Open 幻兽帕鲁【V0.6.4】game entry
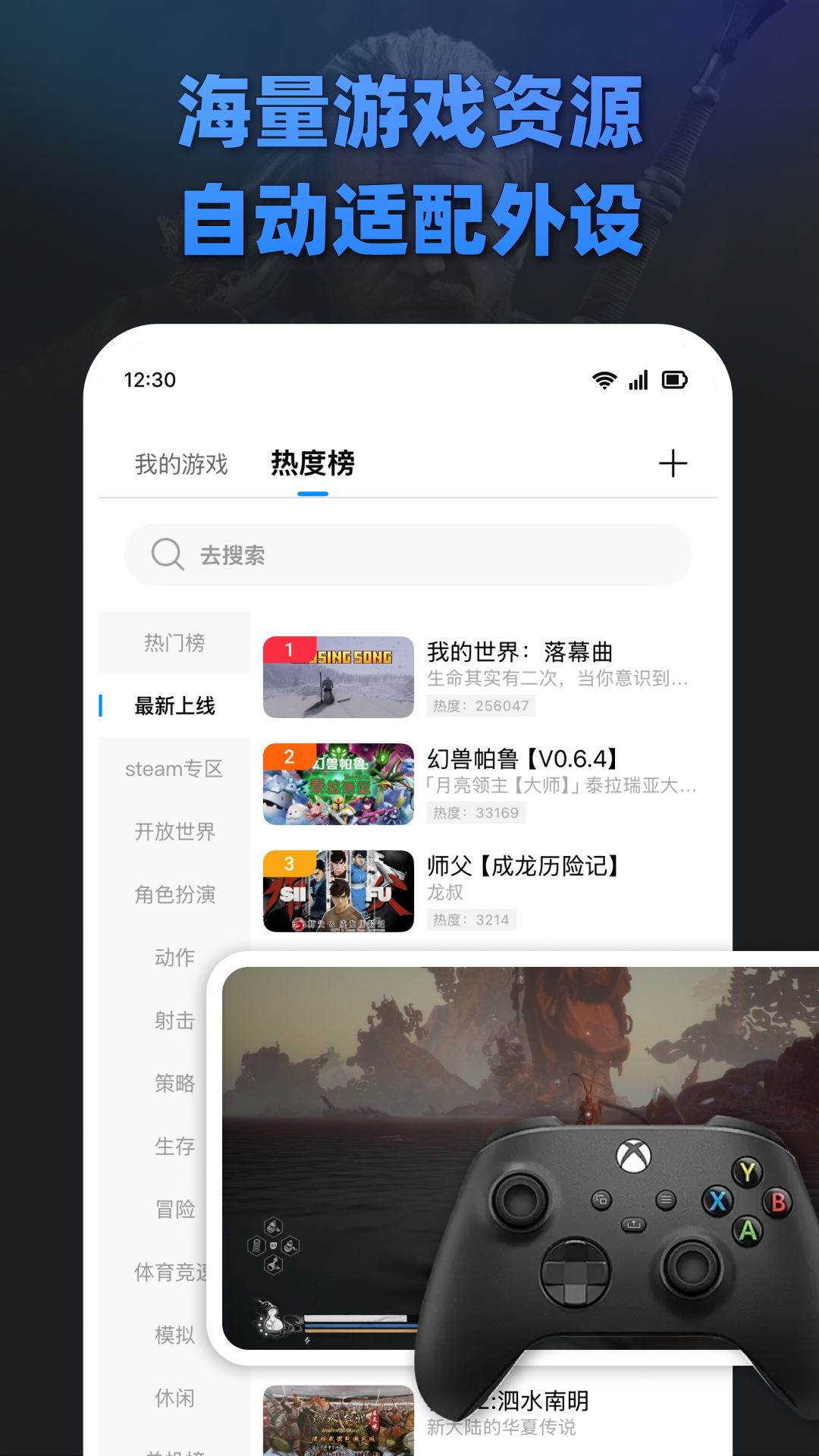Viewport: 819px width, 1456px height. pos(522,758)
